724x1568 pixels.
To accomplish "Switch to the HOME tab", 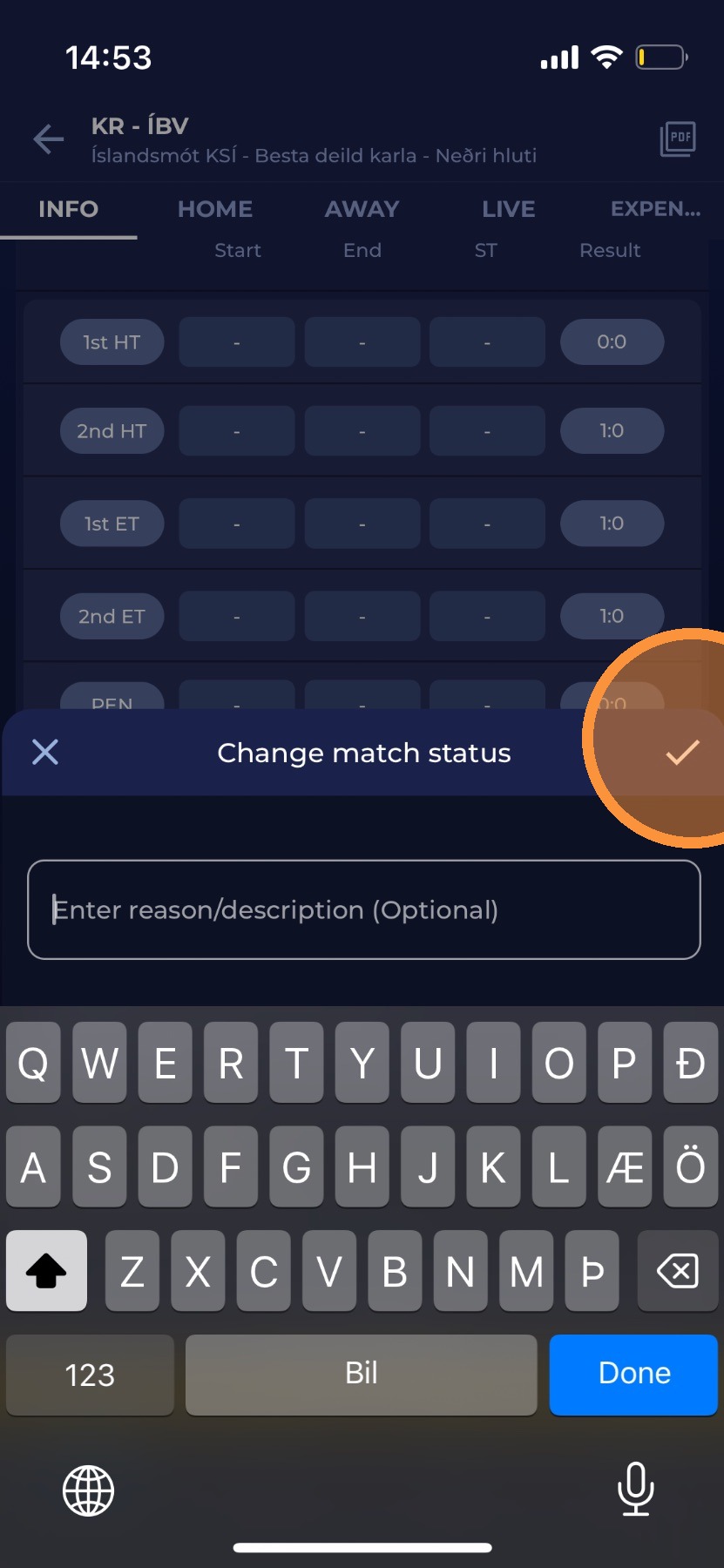I will pyautogui.click(x=215, y=209).
